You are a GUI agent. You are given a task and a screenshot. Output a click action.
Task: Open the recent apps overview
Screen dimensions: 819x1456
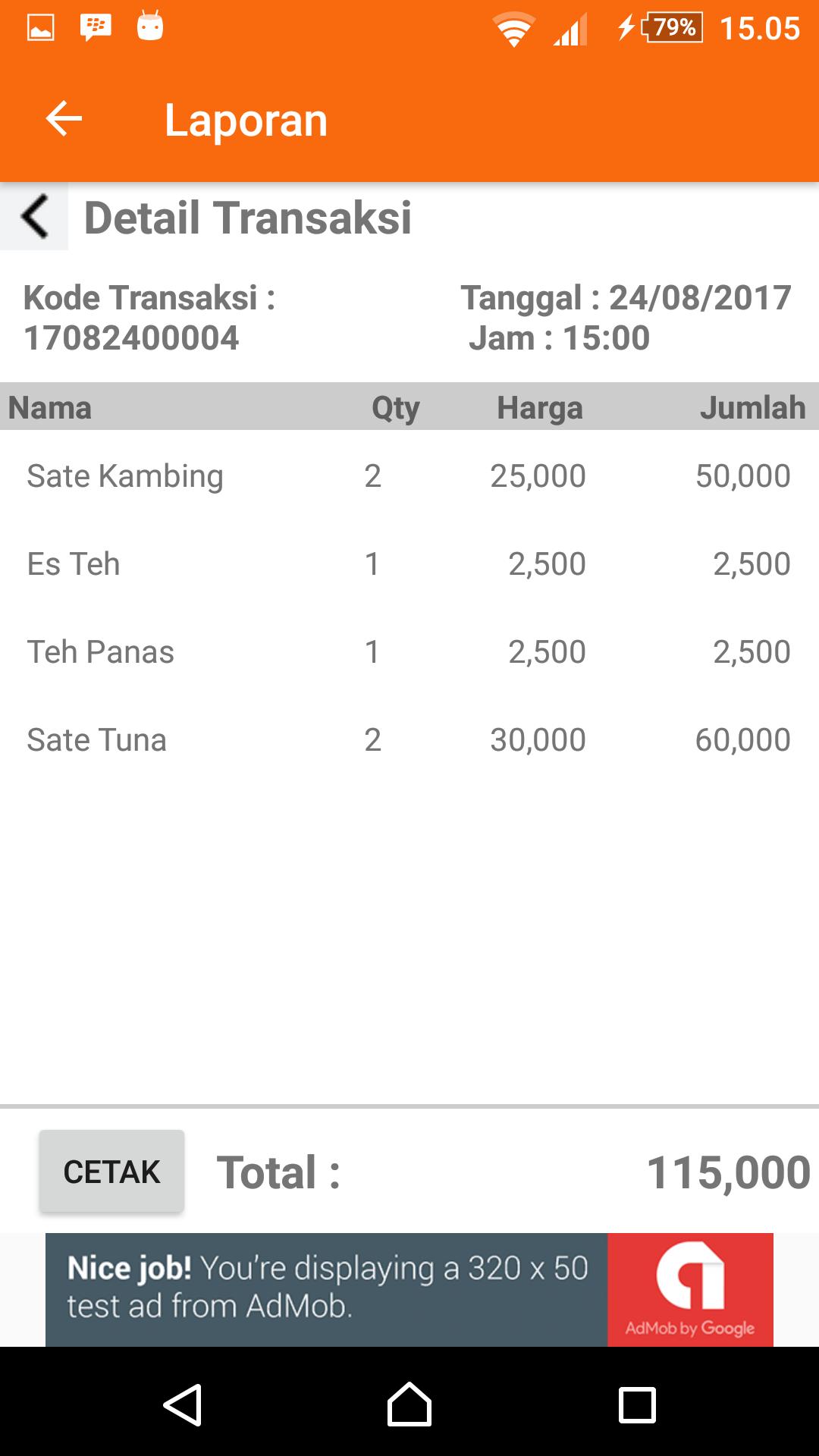pos(637,1404)
